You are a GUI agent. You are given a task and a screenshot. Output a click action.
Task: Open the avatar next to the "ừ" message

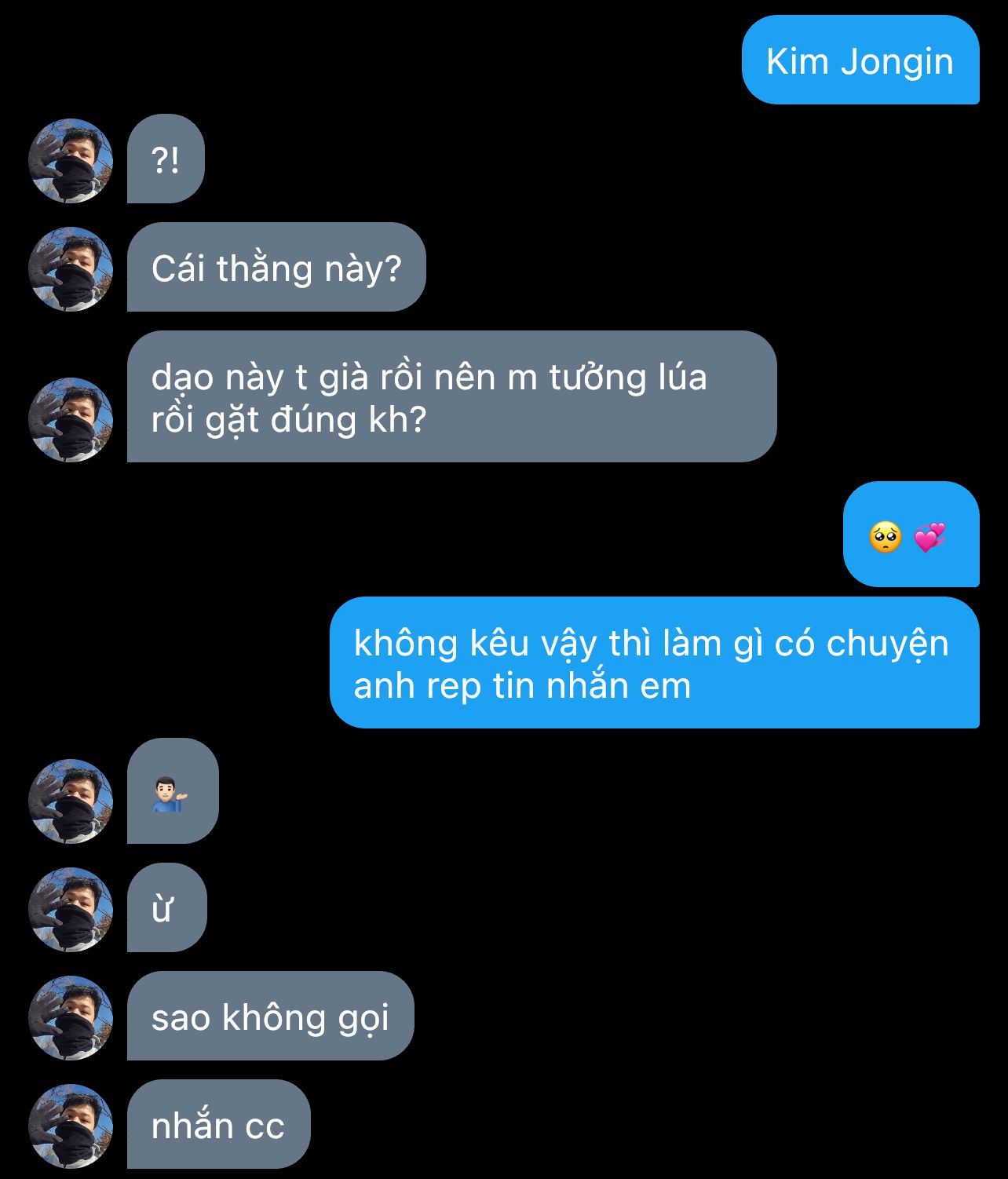tap(71, 910)
